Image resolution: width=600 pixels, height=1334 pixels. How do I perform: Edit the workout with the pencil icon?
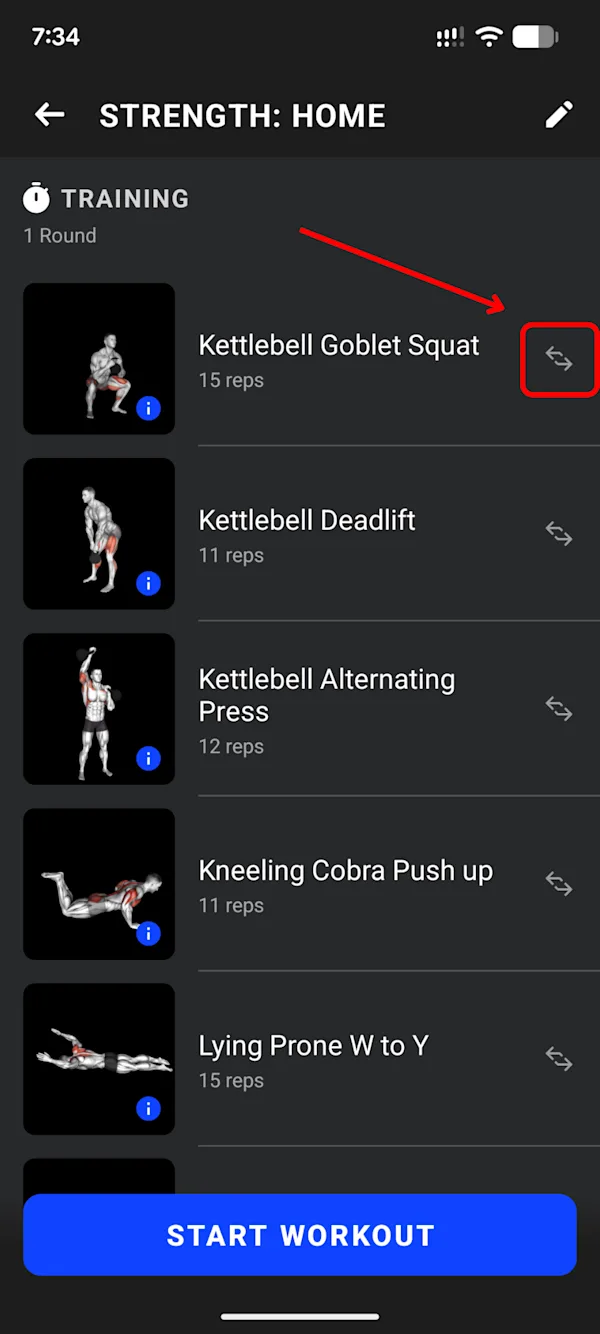pyautogui.click(x=559, y=115)
